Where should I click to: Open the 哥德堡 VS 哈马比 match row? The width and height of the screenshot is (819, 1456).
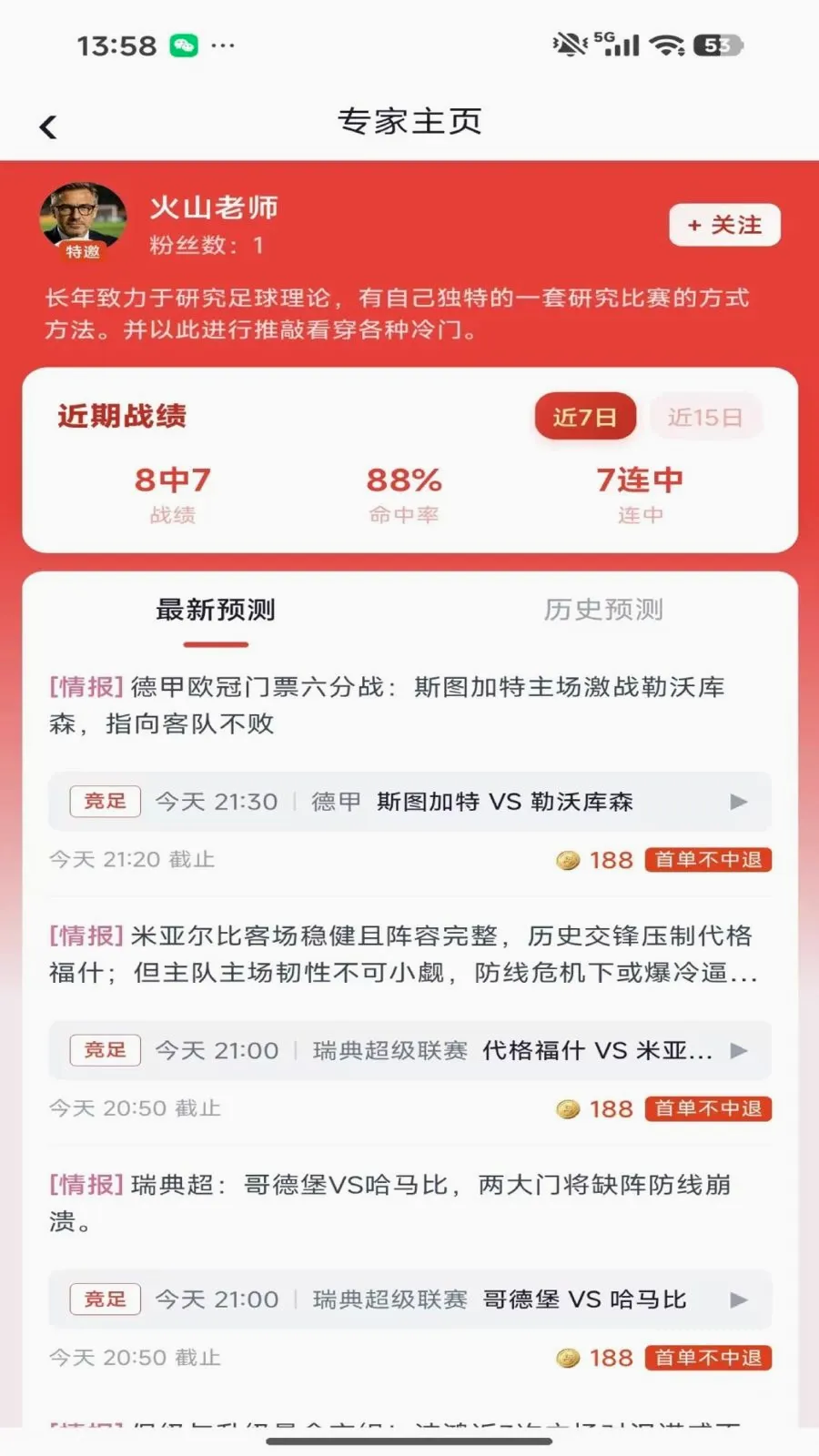coord(409,1299)
